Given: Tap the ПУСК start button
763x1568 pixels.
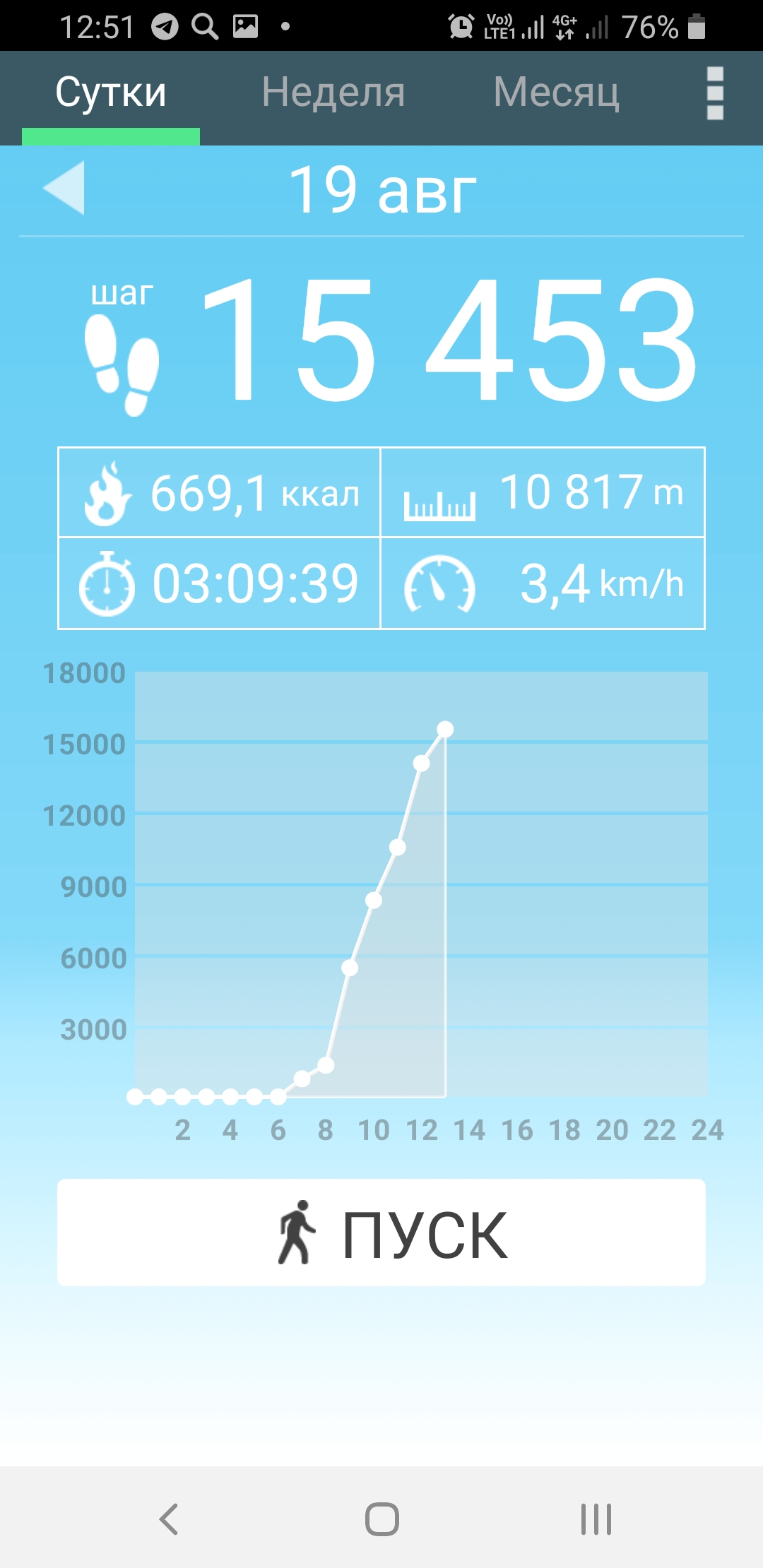Looking at the screenshot, I should click(381, 1233).
